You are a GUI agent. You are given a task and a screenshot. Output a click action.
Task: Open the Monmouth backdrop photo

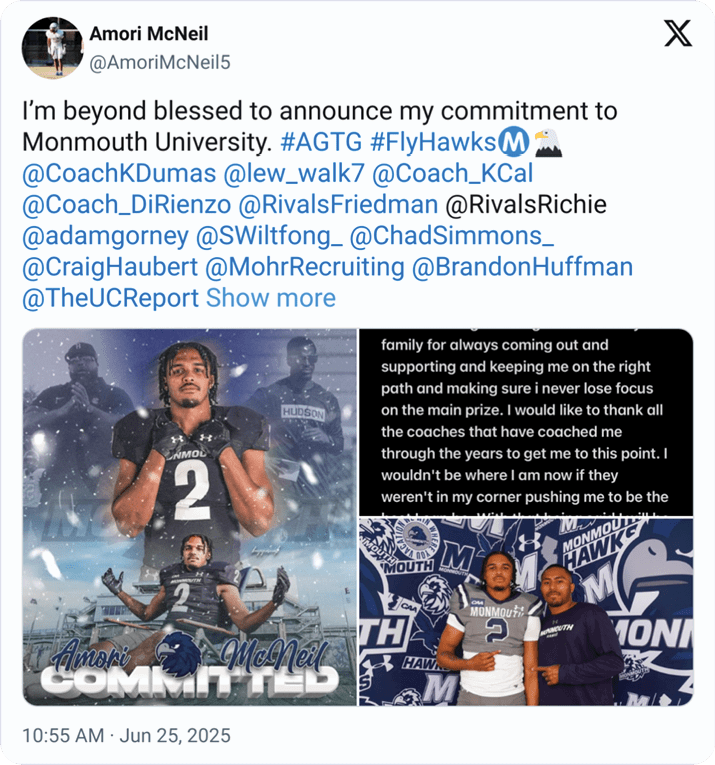(x=525, y=612)
